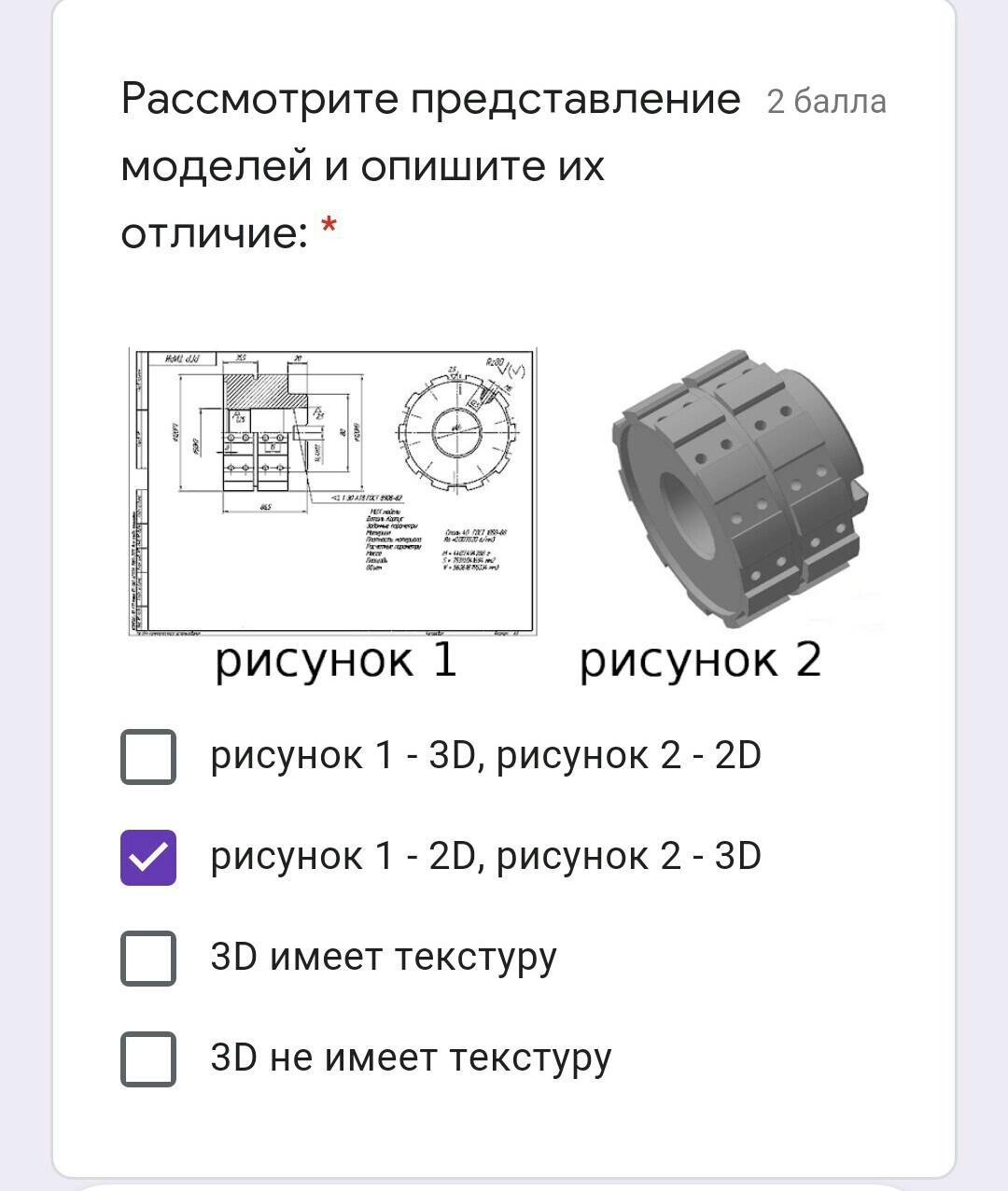This screenshot has height=1191, width=1008.
Task: Uncheck 'рисунок 1 - 2D, рисунок 2 - 3D' option
Action: (148, 858)
